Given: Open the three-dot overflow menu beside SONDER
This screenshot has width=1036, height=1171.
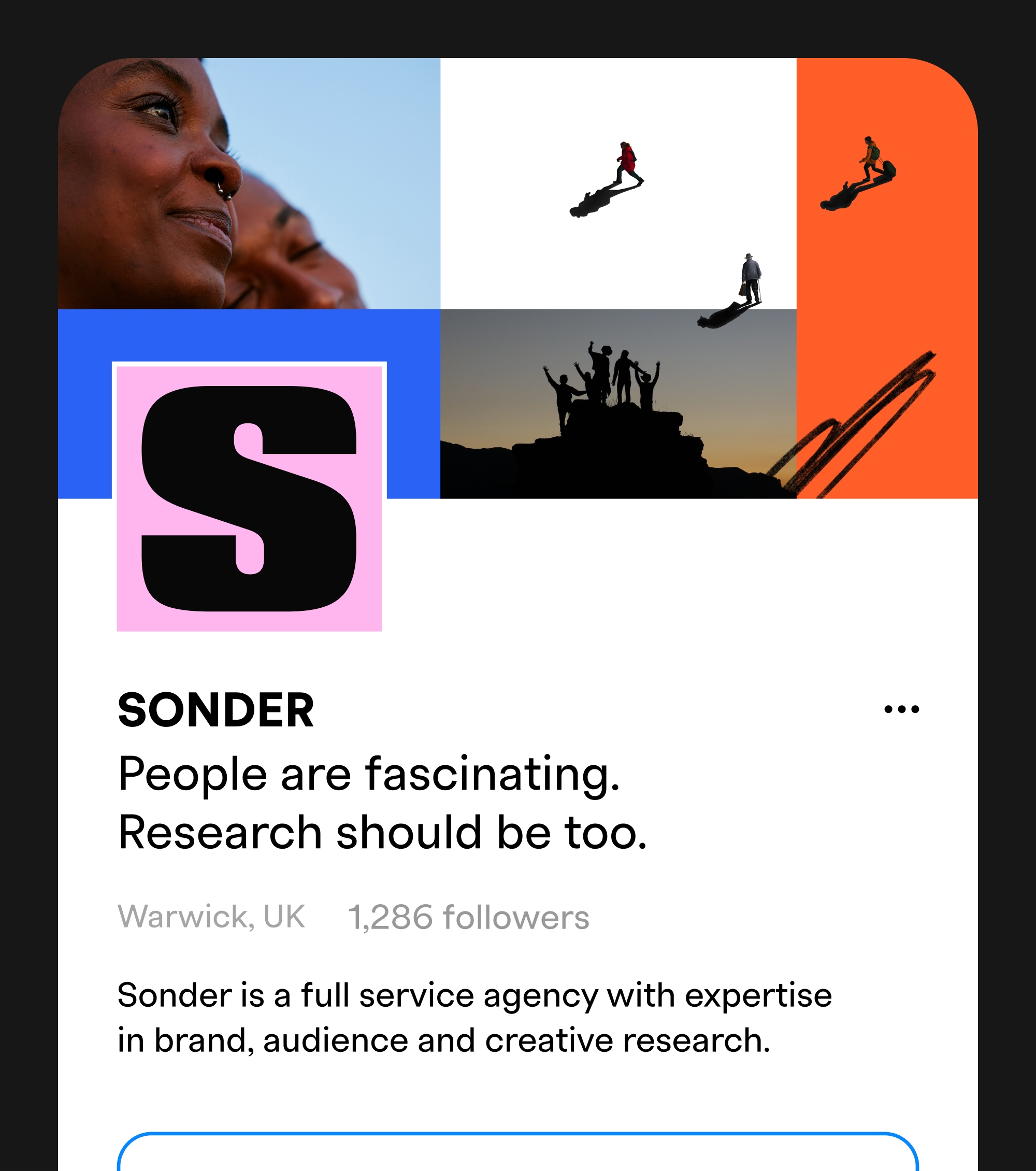Looking at the screenshot, I should 901,709.
